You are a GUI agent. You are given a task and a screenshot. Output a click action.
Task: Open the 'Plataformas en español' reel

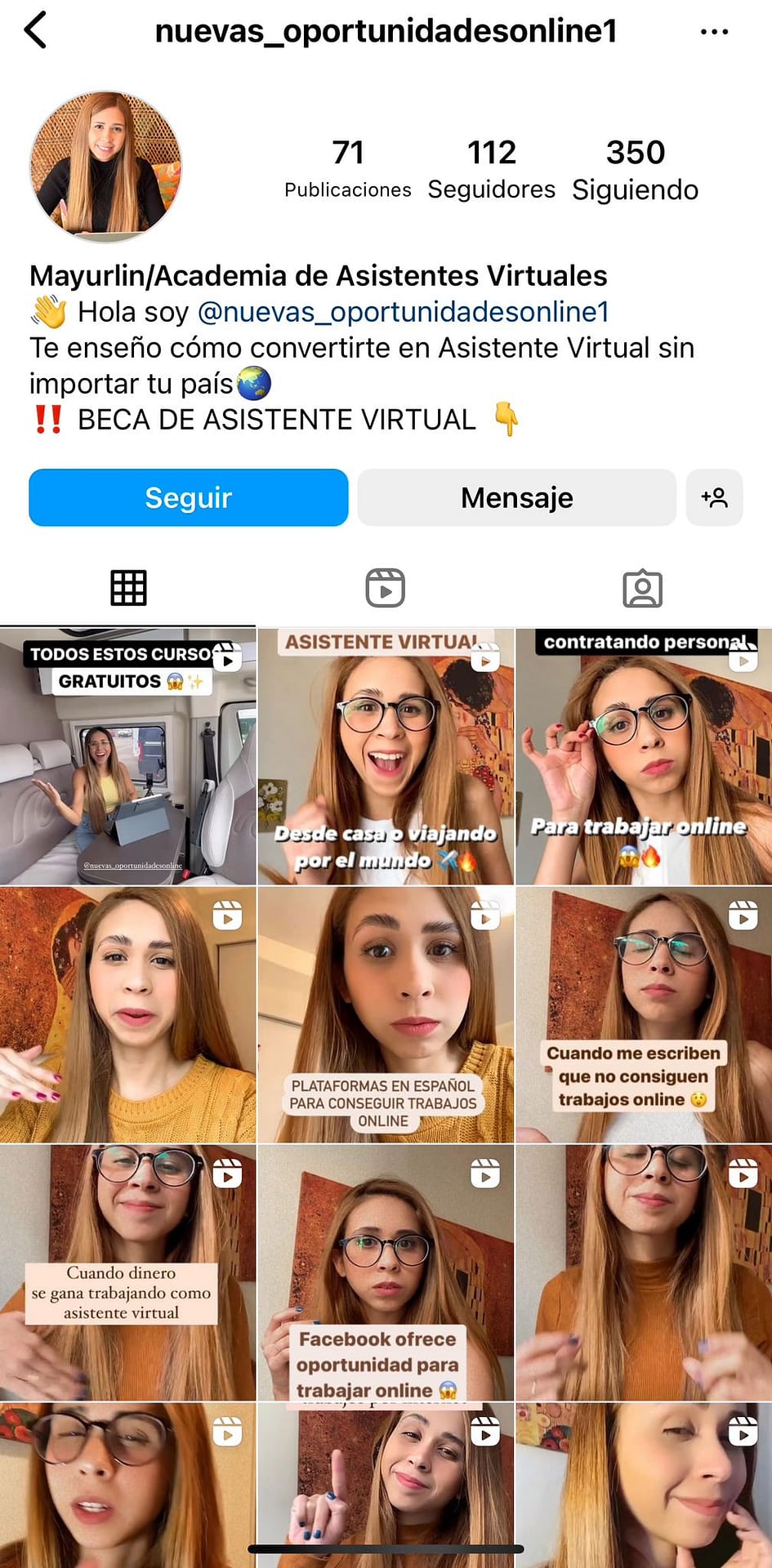point(385,1014)
